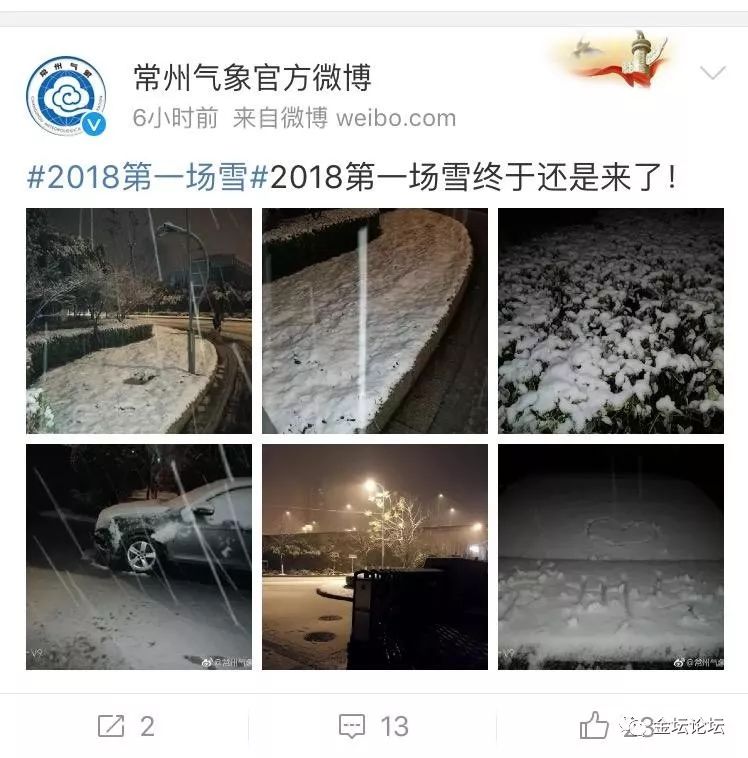View the snow-covered curved hedge photo

click(375, 321)
